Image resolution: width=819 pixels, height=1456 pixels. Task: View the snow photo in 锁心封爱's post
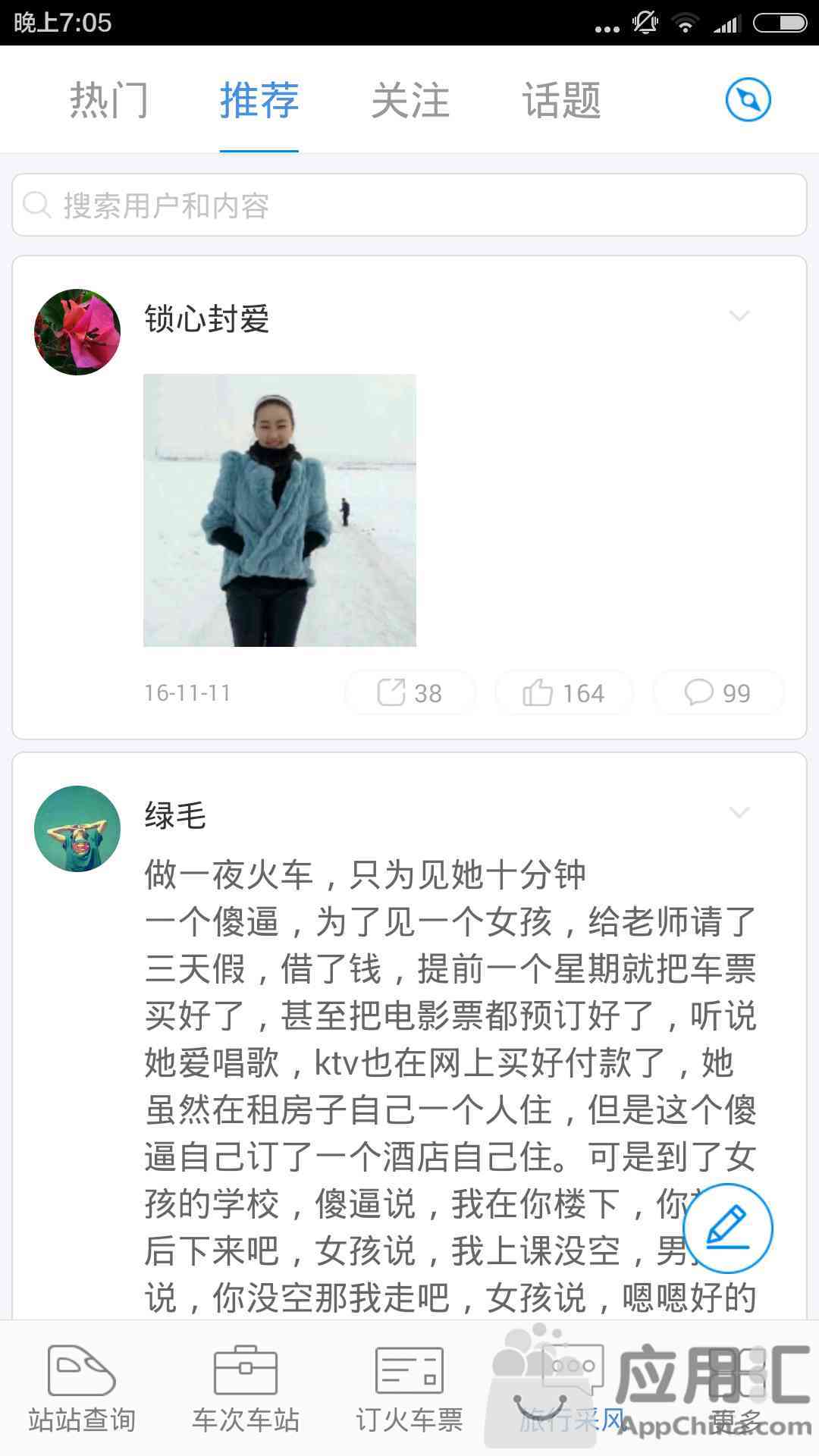280,510
